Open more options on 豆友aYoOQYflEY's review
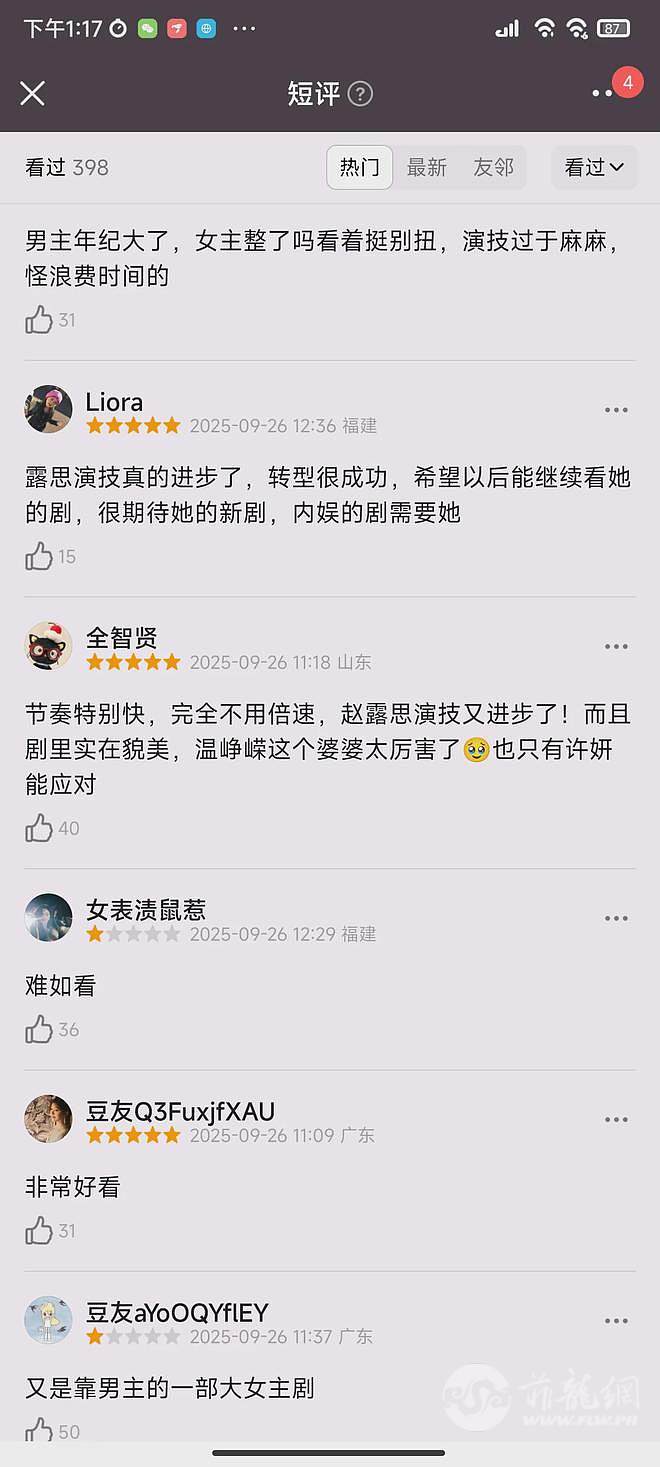 coord(616,1321)
